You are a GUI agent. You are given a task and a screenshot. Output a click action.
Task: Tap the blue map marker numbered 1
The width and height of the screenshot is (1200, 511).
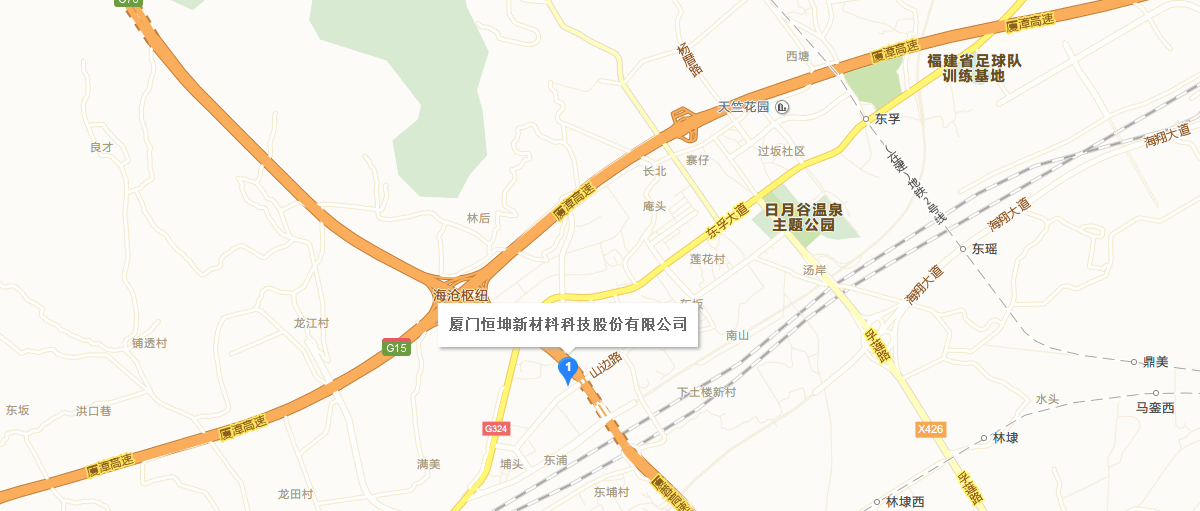(568, 370)
